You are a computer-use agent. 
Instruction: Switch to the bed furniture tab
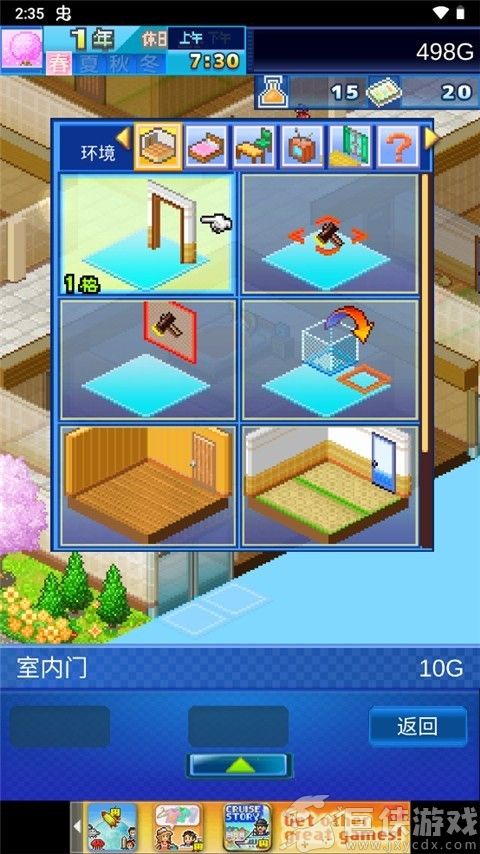206,146
